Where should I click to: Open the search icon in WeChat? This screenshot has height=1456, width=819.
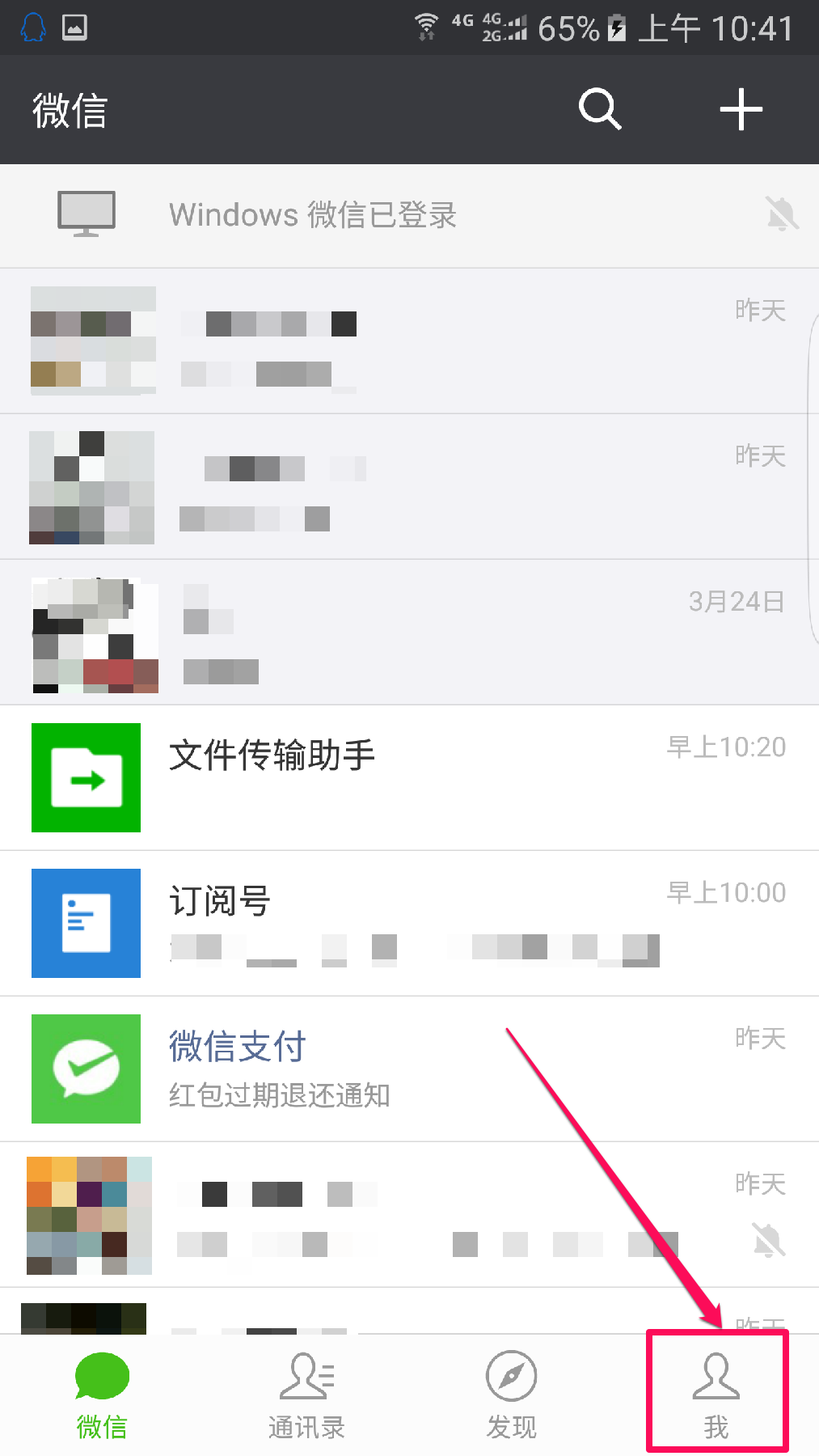(600, 109)
